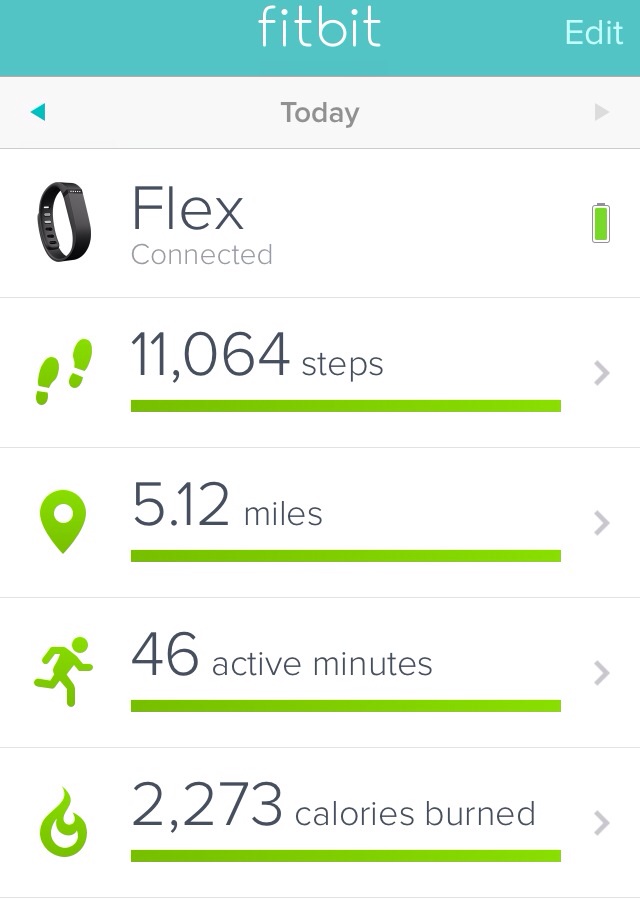View the 5.12 miles distance details
This screenshot has height=906, width=640.
(x=320, y=523)
